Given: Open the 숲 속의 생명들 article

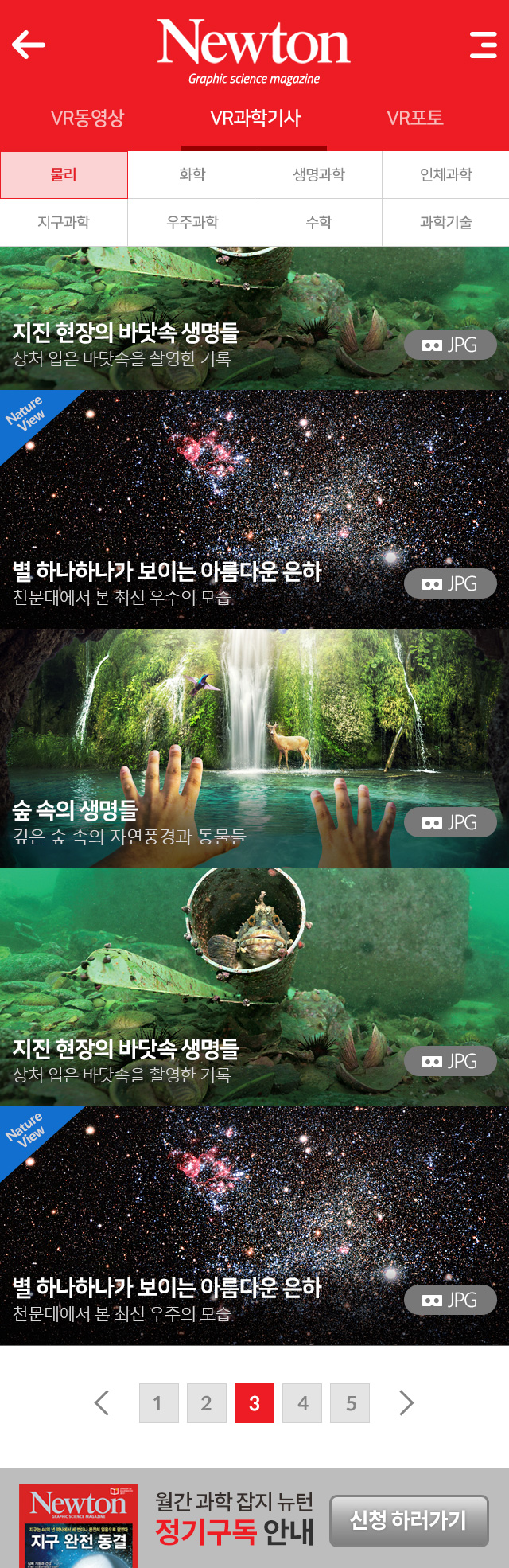Looking at the screenshot, I should (x=254, y=748).
